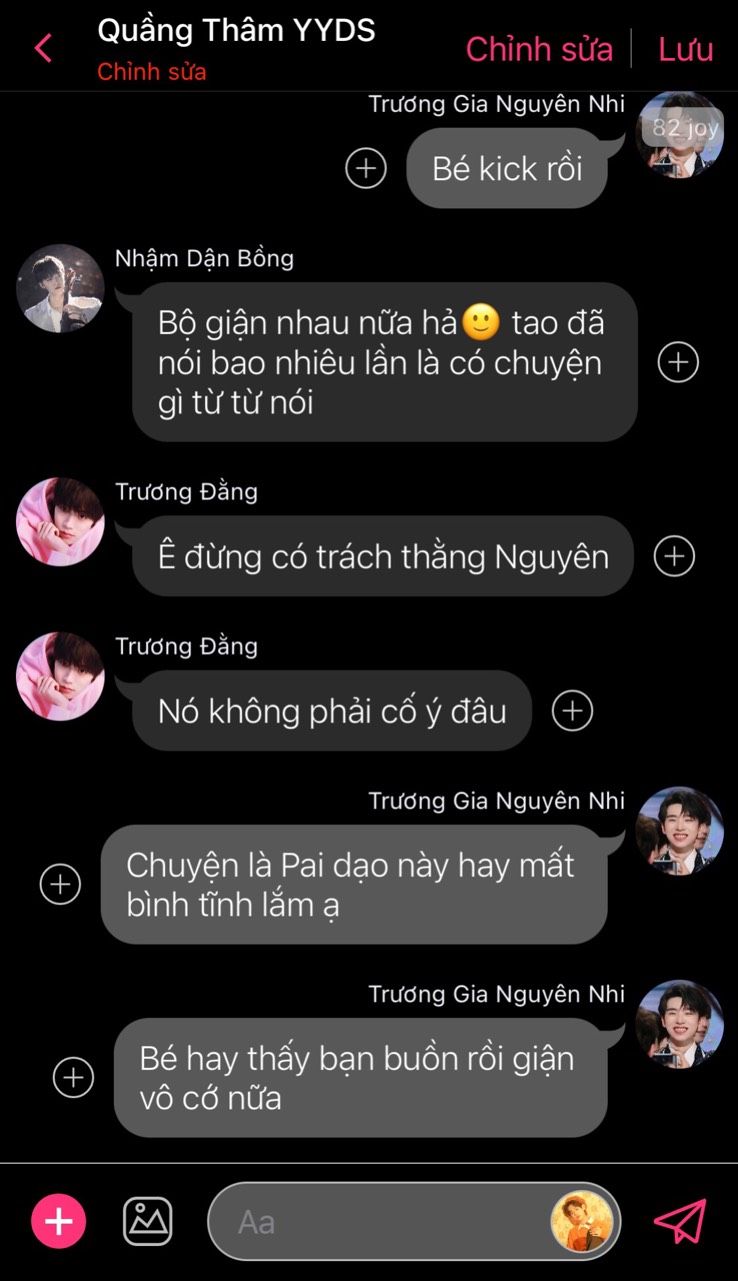Tap plus icon beside "Bộ giận nhau nữa hả" message
Screen dimensions: 738x1281
point(678,362)
